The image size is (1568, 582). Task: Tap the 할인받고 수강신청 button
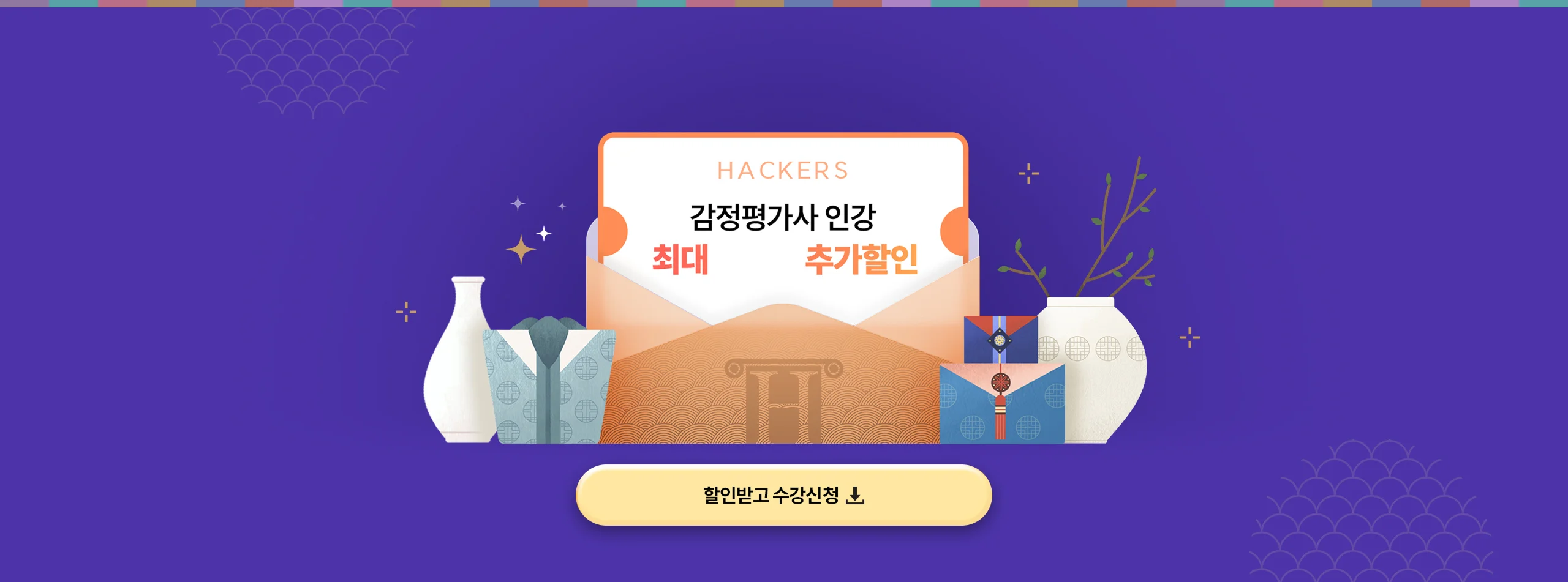click(x=783, y=494)
